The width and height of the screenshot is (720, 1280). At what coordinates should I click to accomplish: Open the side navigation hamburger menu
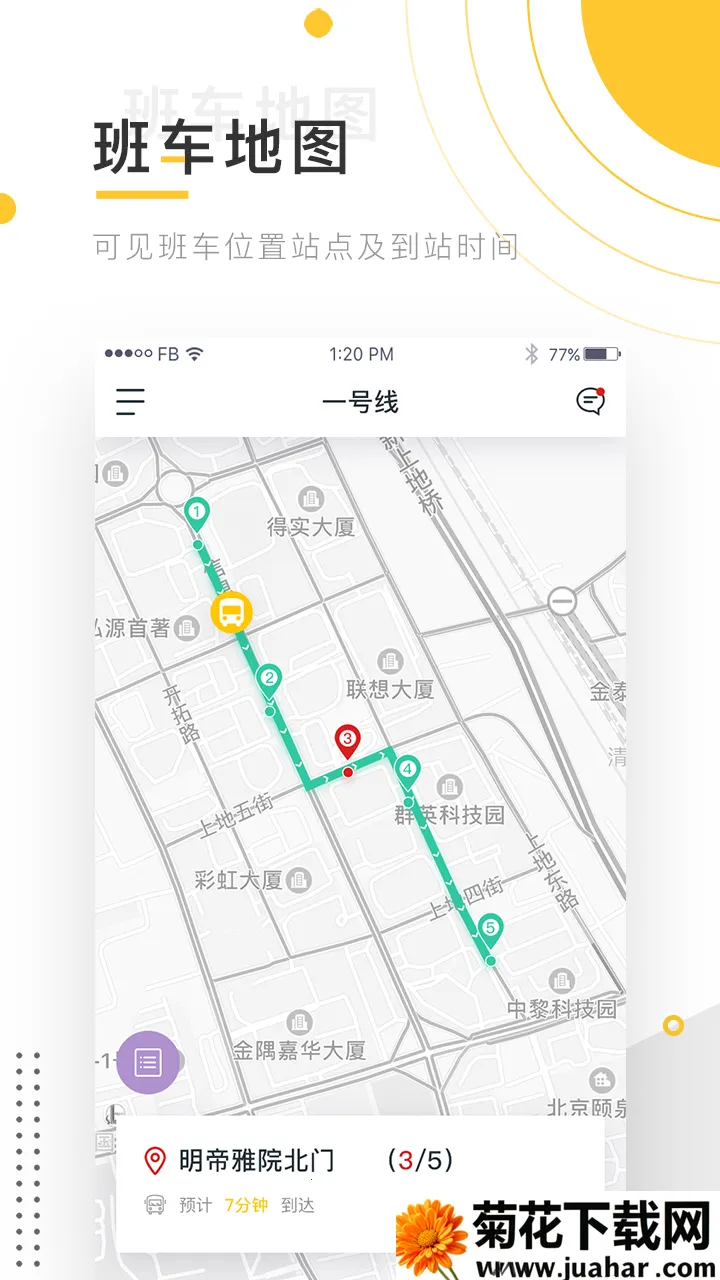(128, 403)
